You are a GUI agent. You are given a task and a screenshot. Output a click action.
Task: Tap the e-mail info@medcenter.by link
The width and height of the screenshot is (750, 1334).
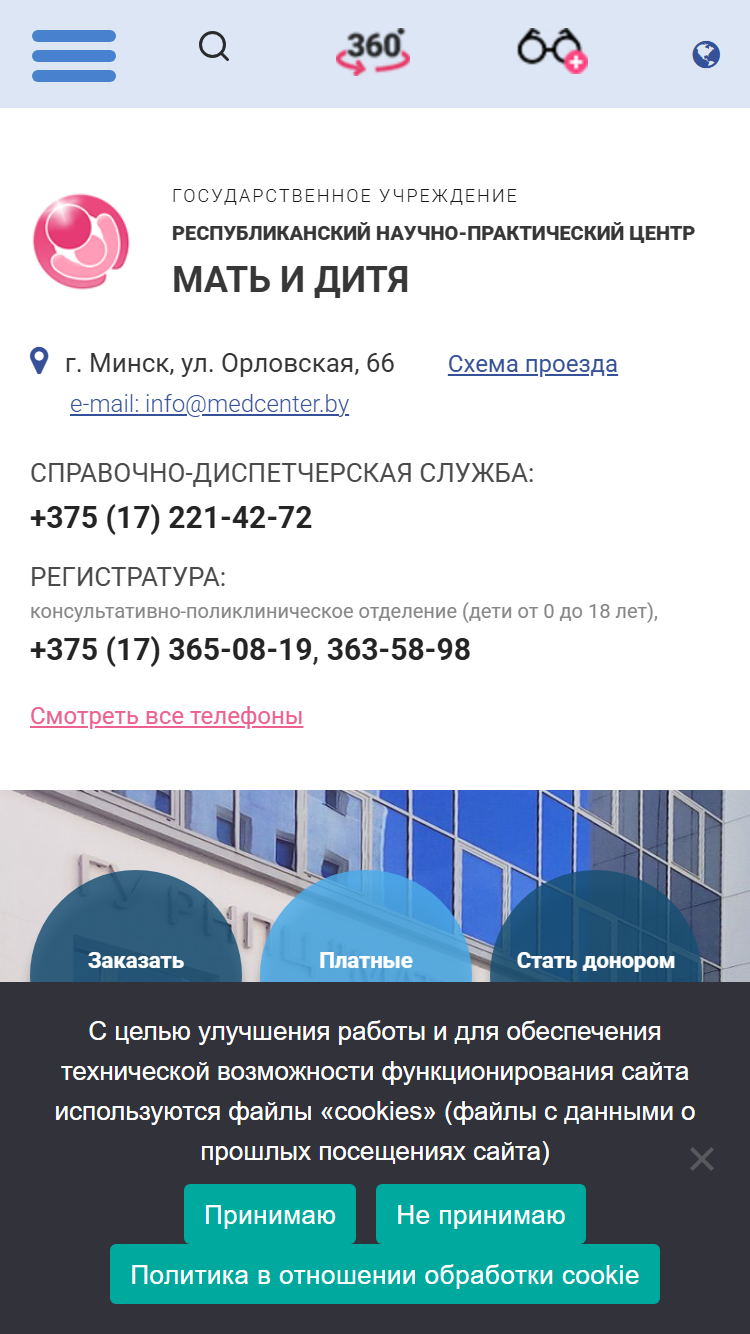pyautogui.click(x=209, y=404)
